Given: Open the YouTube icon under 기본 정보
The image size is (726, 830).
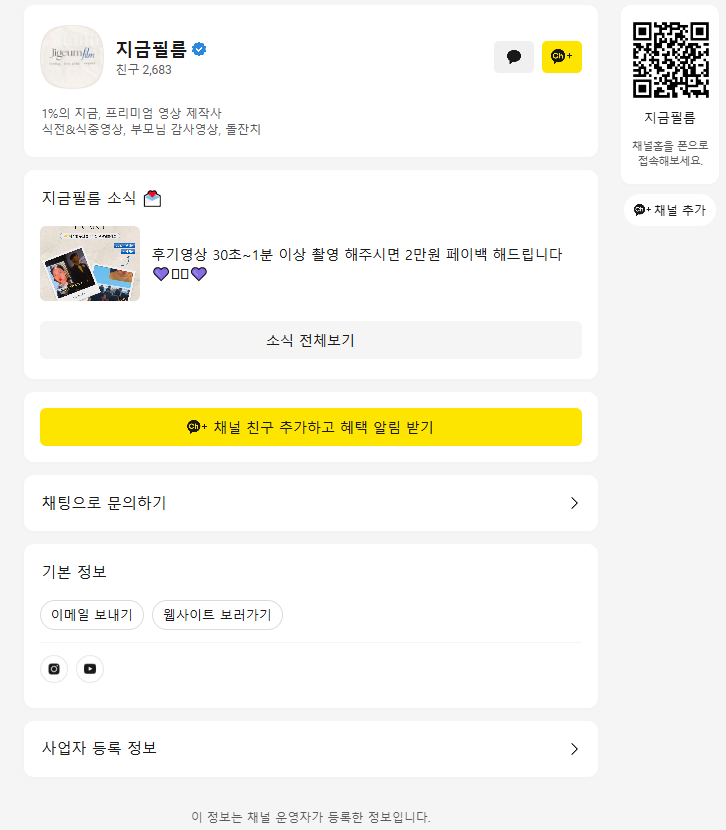Looking at the screenshot, I should pyautogui.click(x=90, y=668).
